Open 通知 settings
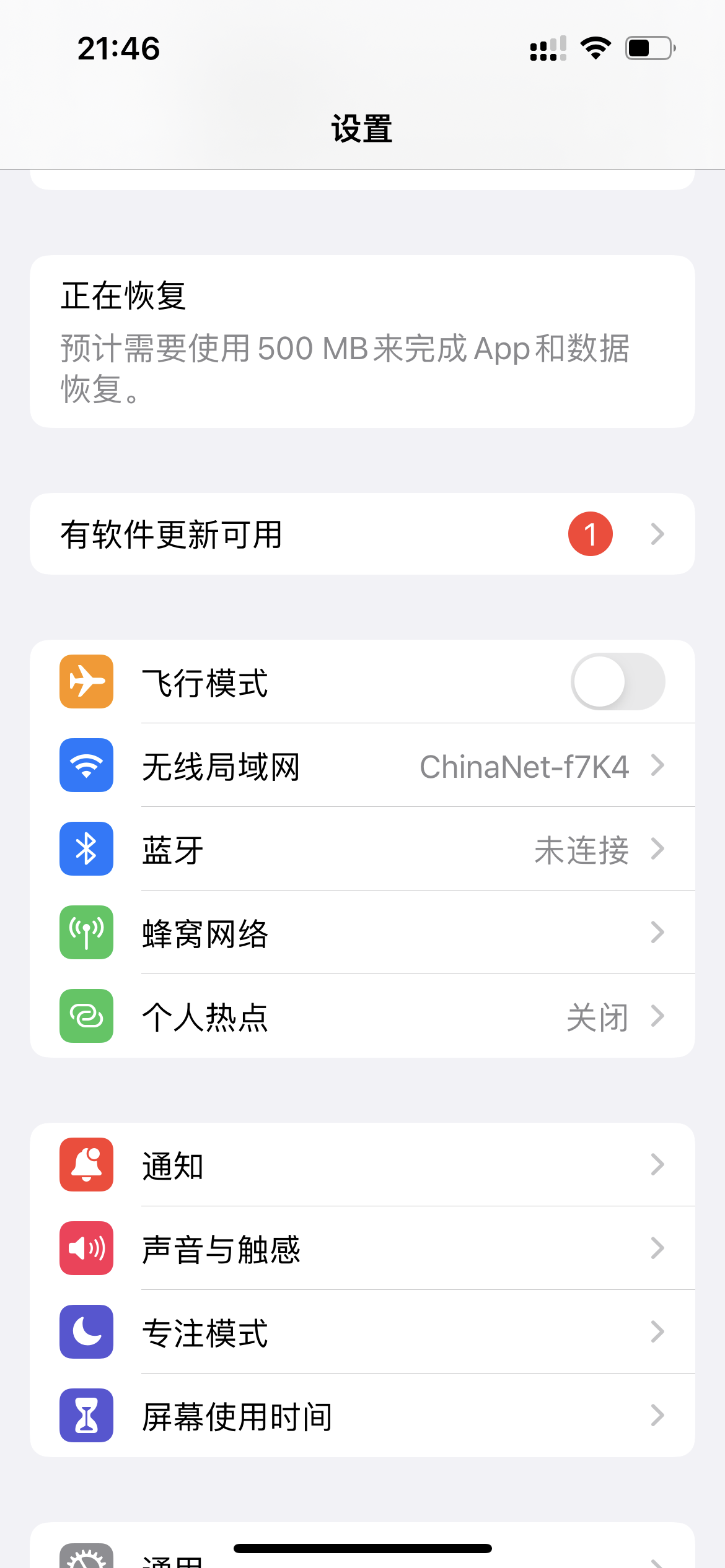The image size is (725, 1568). pyautogui.click(x=362, y=1165)
